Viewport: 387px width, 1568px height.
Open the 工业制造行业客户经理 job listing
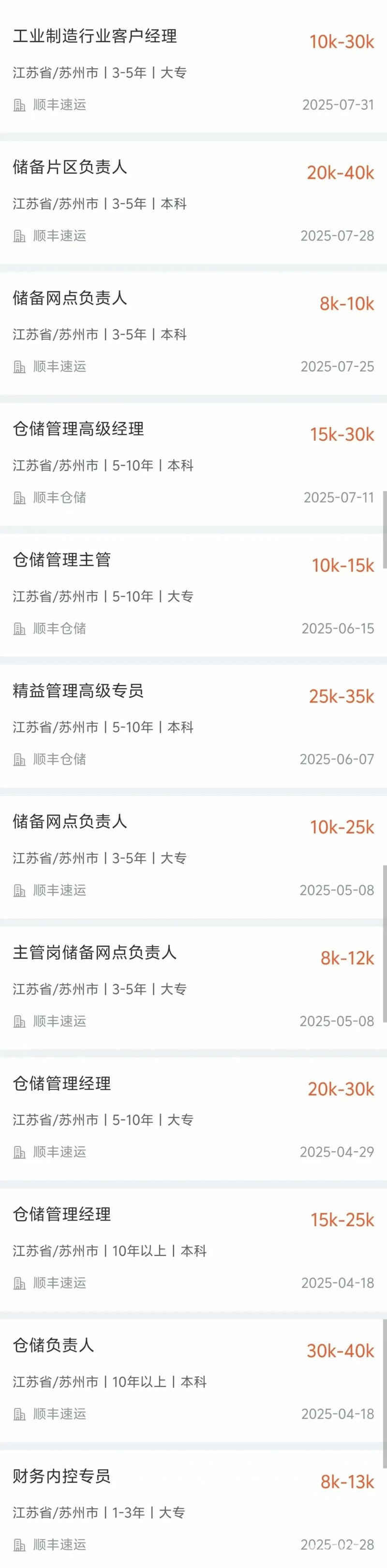95,37
